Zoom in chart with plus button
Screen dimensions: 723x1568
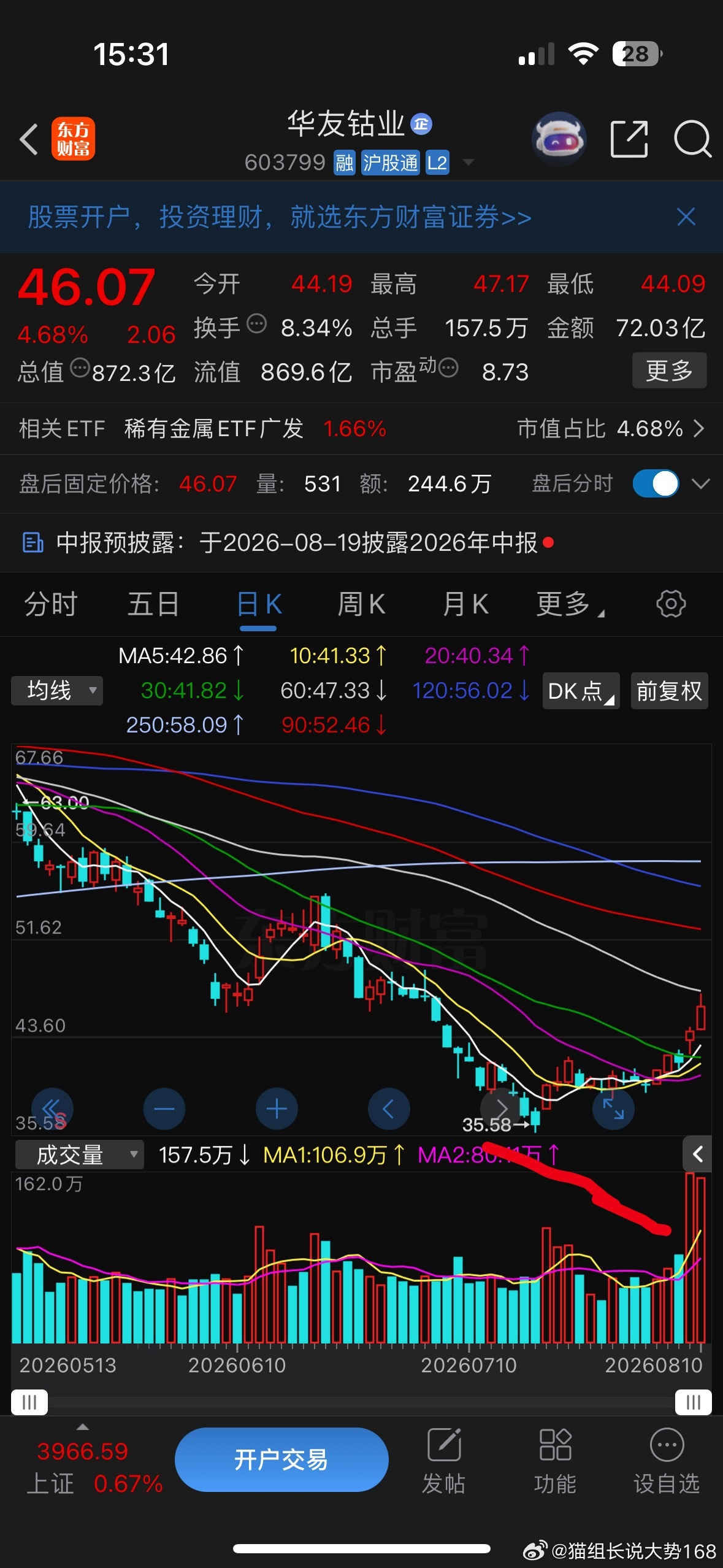(x=277, y=1109)
